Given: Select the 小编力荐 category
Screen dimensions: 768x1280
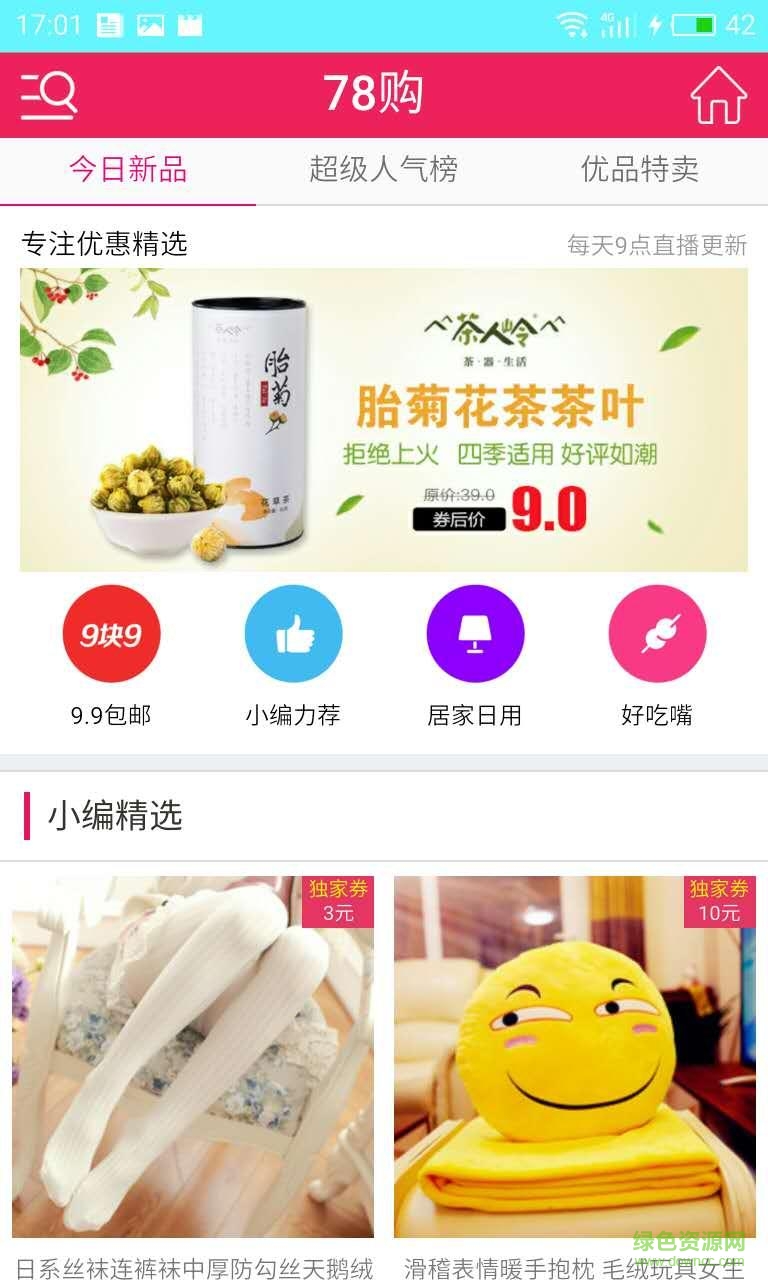Looking at the screenshot, I should pyautogui.click(x=293, y=635).
